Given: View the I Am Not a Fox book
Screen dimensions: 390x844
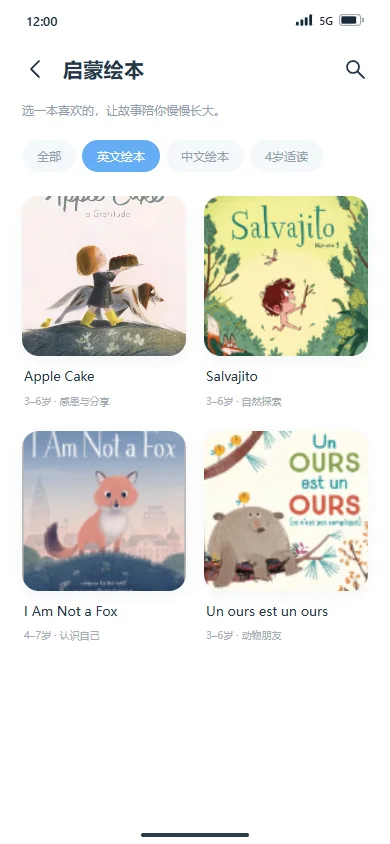Looking at the screenshot, I should click(104, 537).
